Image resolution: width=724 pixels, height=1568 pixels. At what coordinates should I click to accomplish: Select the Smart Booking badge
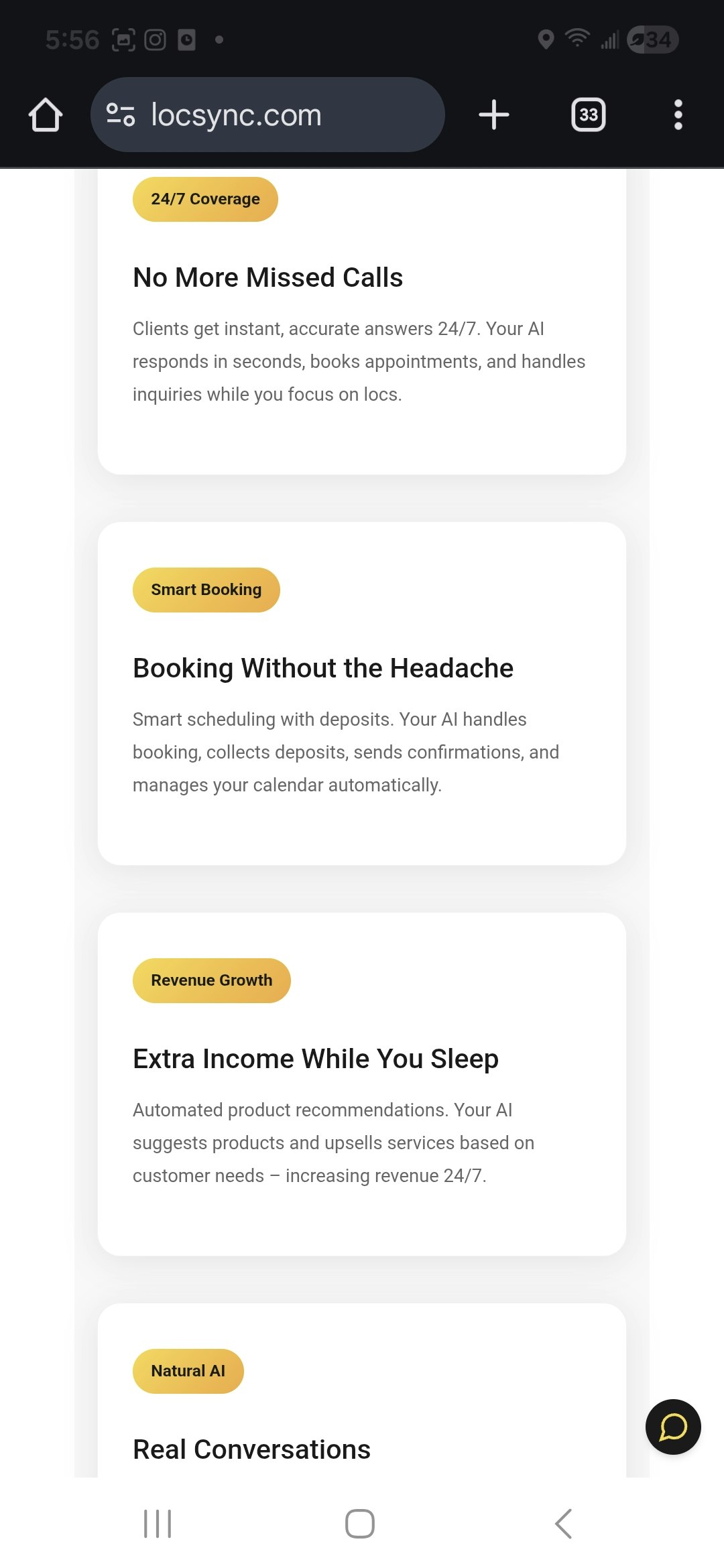(x=205, y=589)
